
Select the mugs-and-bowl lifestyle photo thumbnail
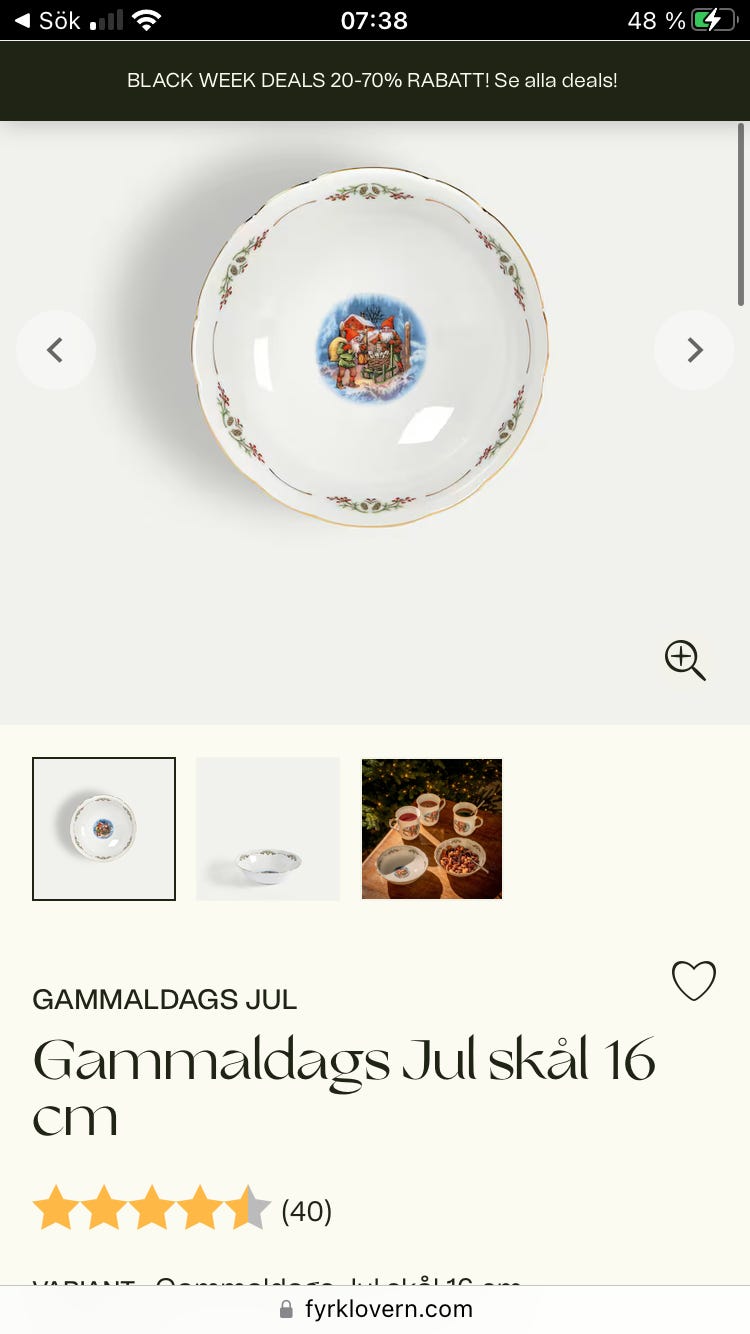(431, 828)
